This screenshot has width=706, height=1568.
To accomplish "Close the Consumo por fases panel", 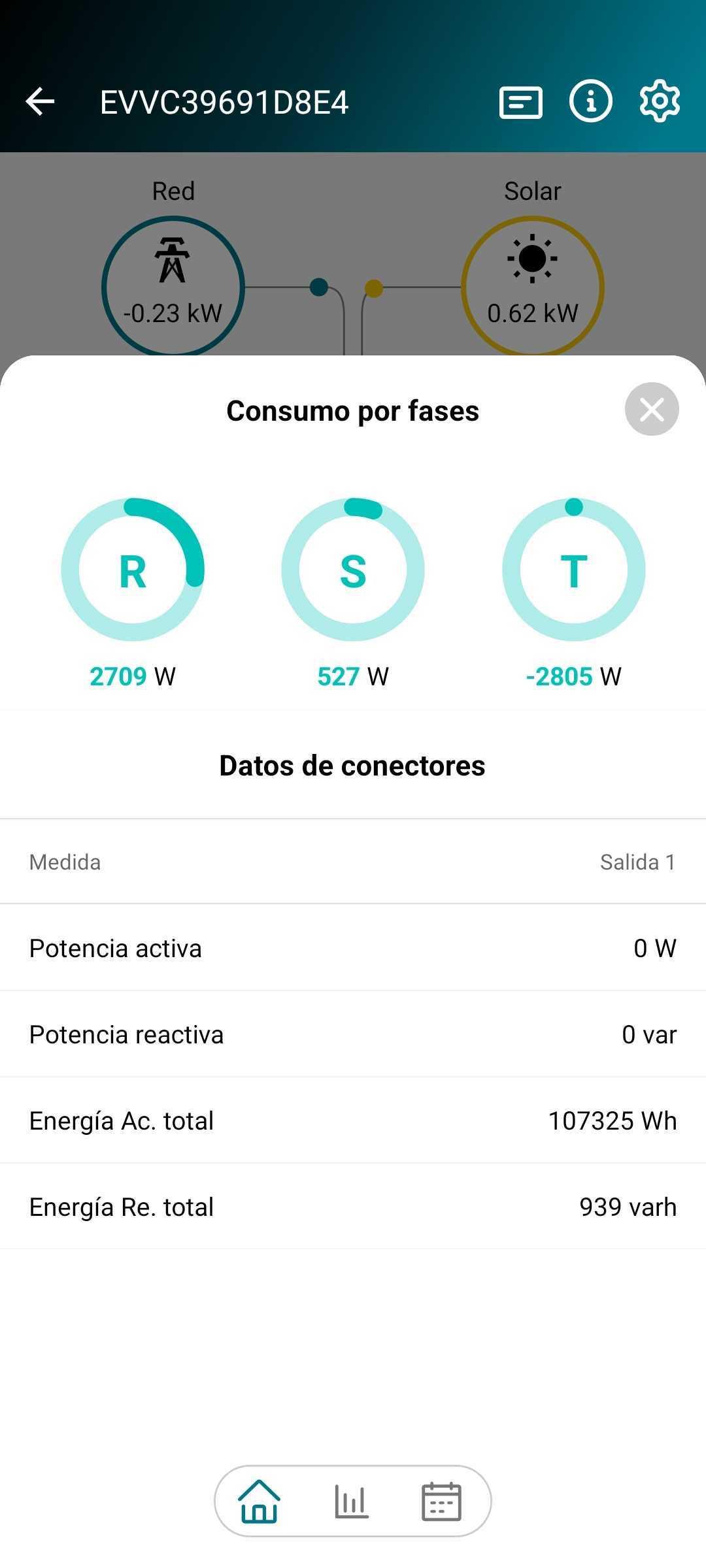I will [652, 410].
